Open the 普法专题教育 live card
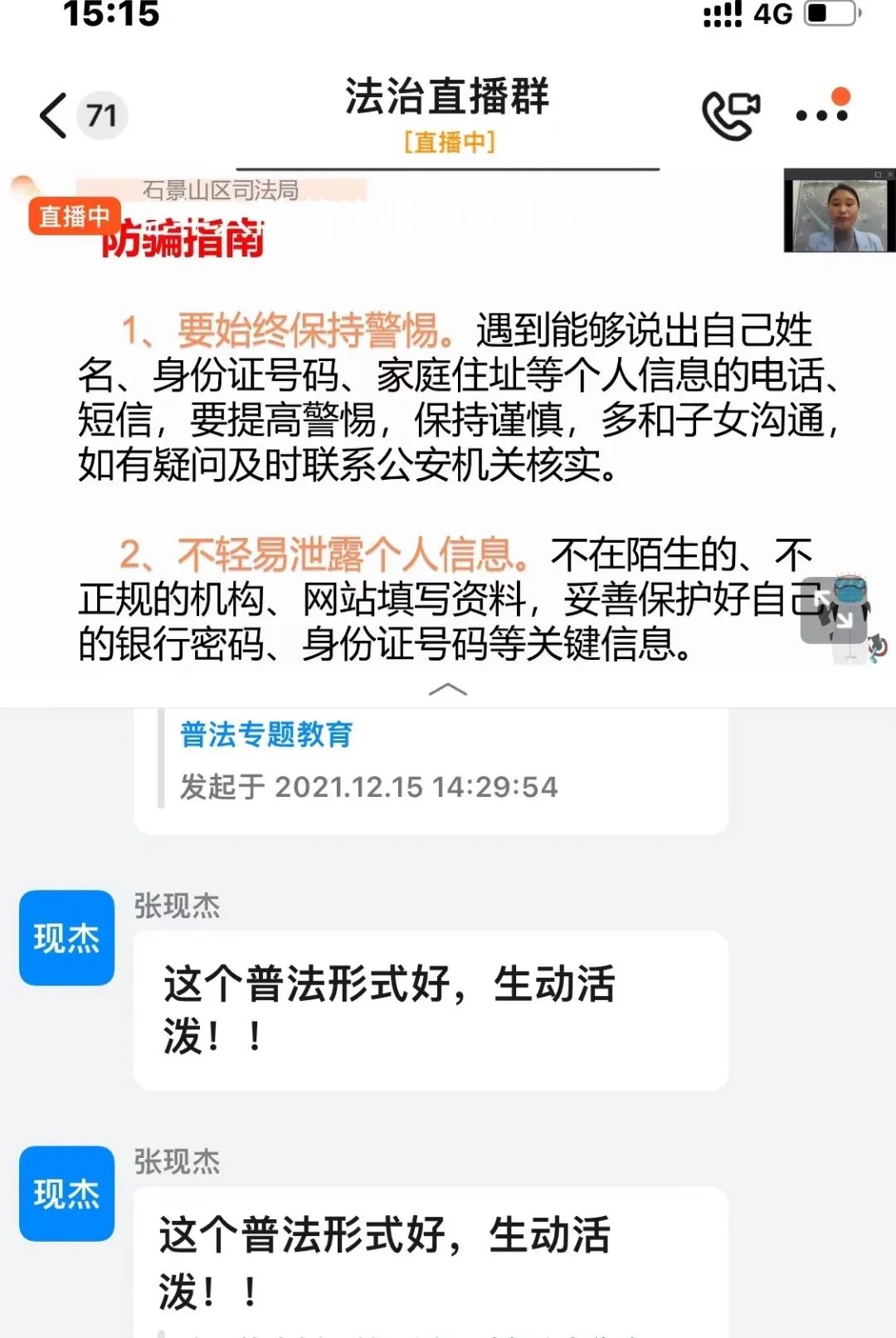896x1338 pixels. (431, 760)
